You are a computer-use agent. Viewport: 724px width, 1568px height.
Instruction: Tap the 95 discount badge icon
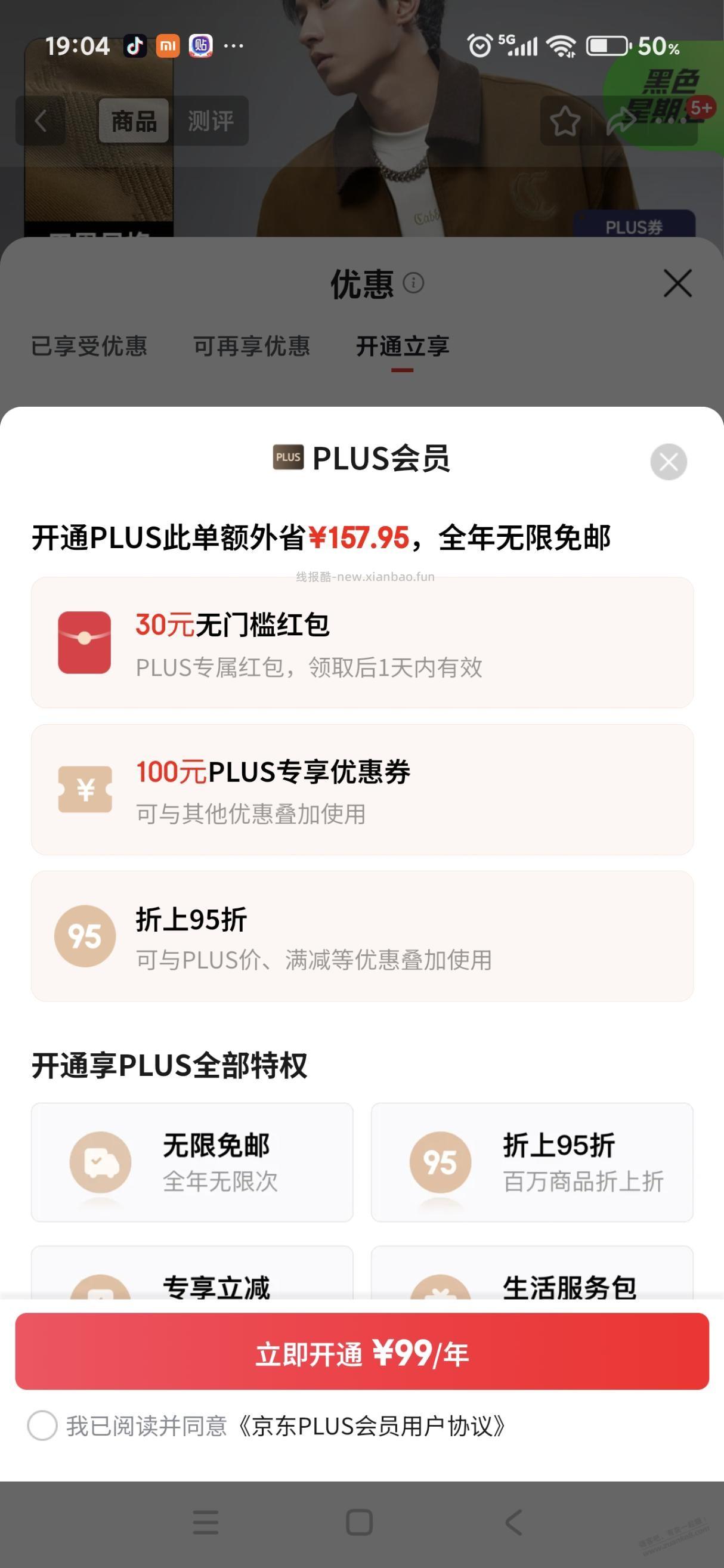pos(85,936)
